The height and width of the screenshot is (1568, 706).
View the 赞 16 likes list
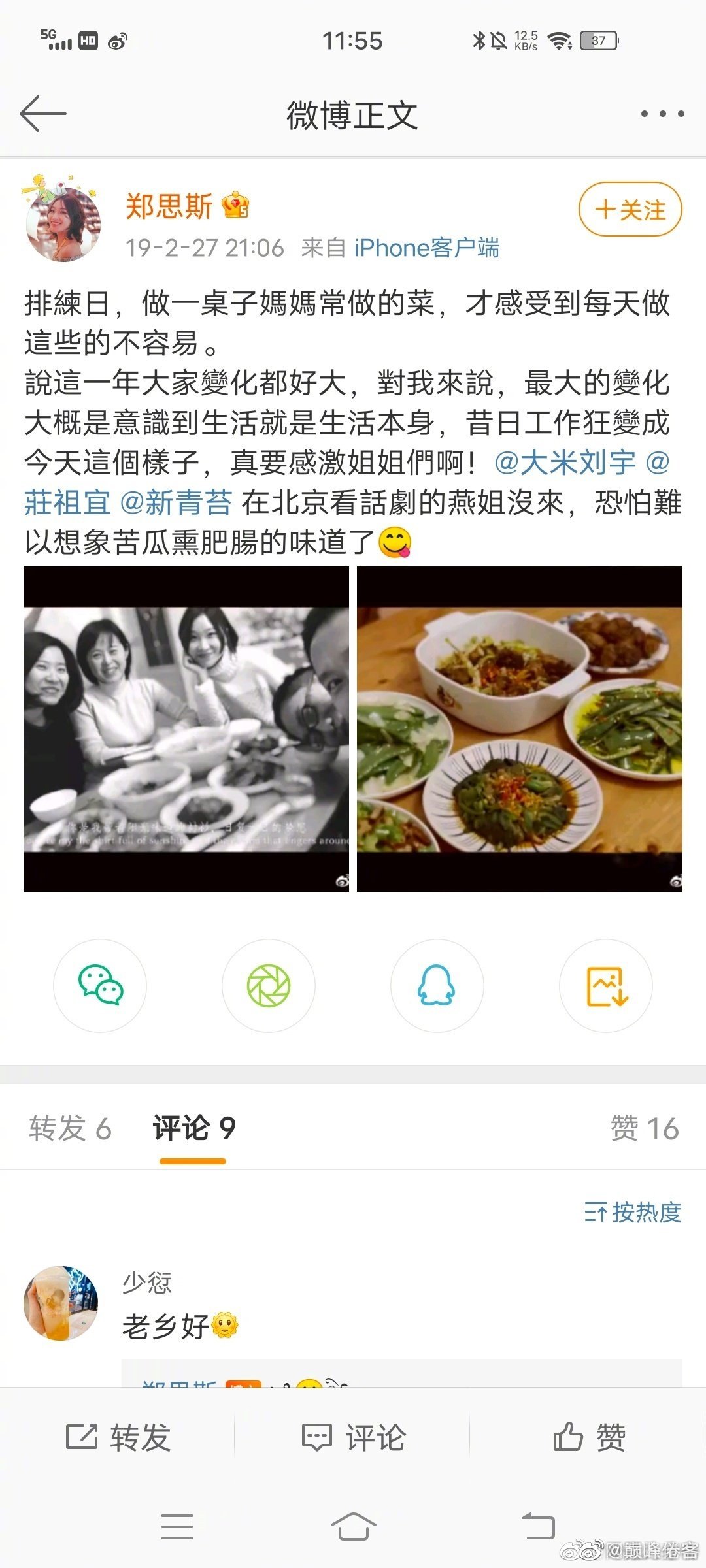644,1128
